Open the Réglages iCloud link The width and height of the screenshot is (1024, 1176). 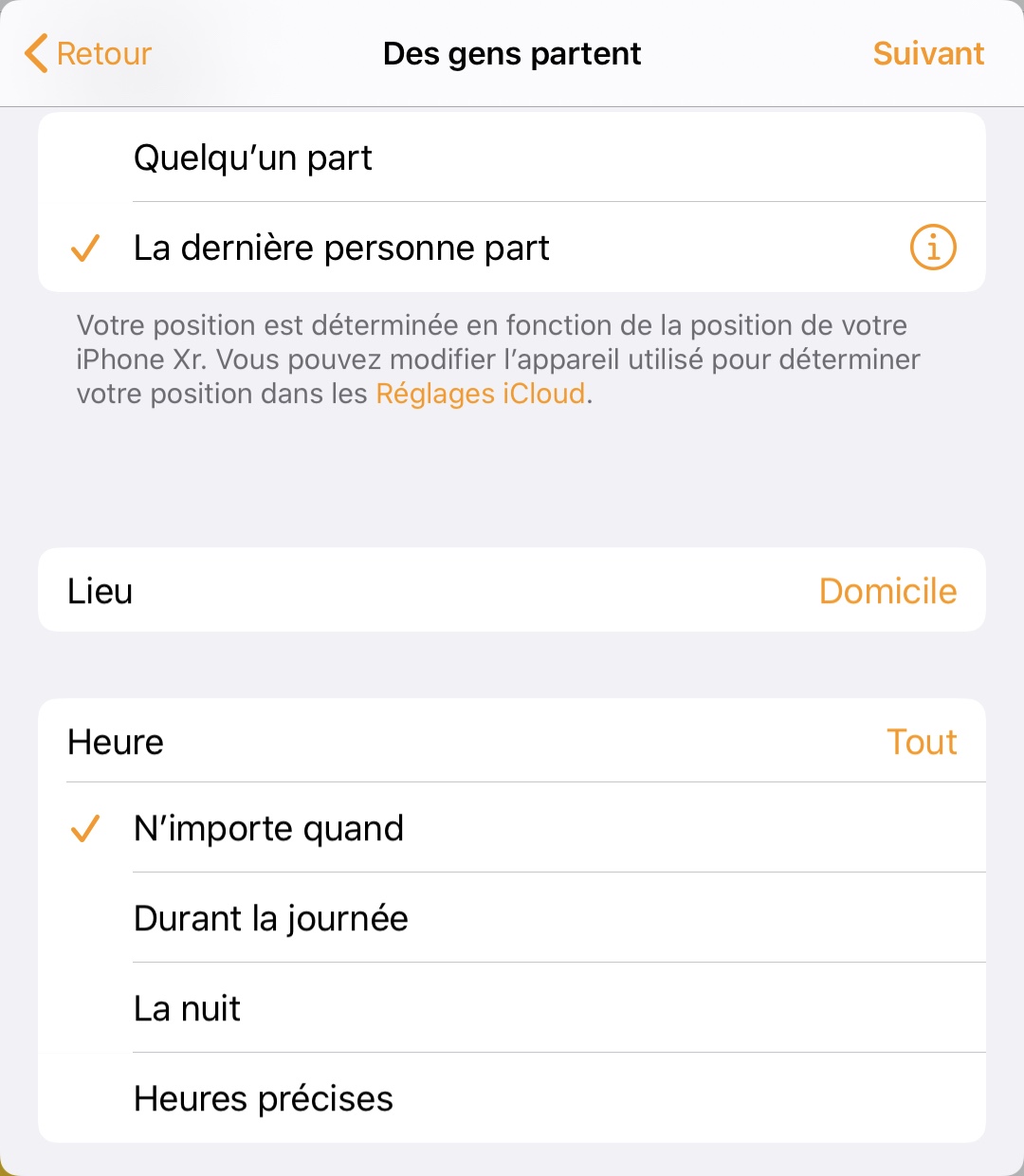pyautogui.click(x=481, y=394)
